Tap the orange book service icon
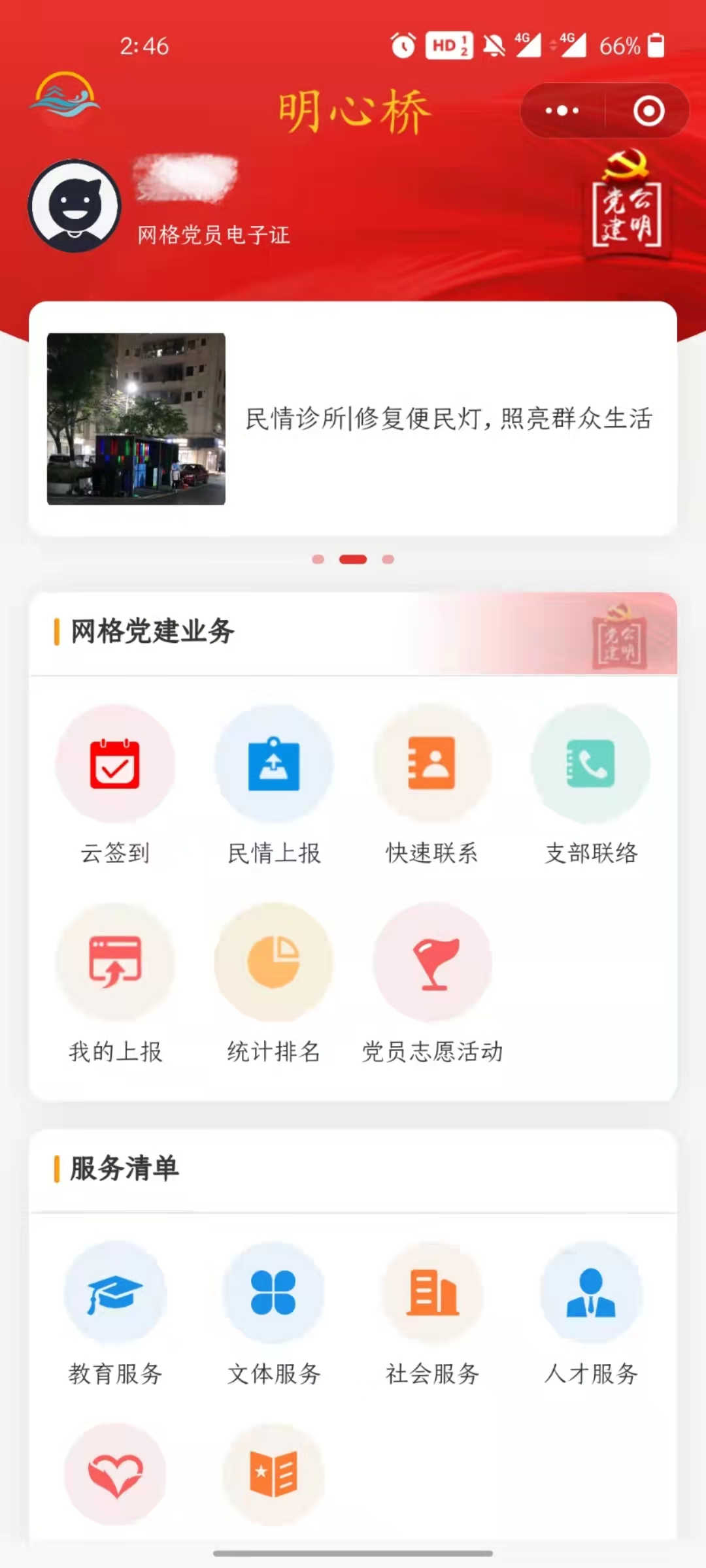706x1568 pixels. [x=274, y=1475]
